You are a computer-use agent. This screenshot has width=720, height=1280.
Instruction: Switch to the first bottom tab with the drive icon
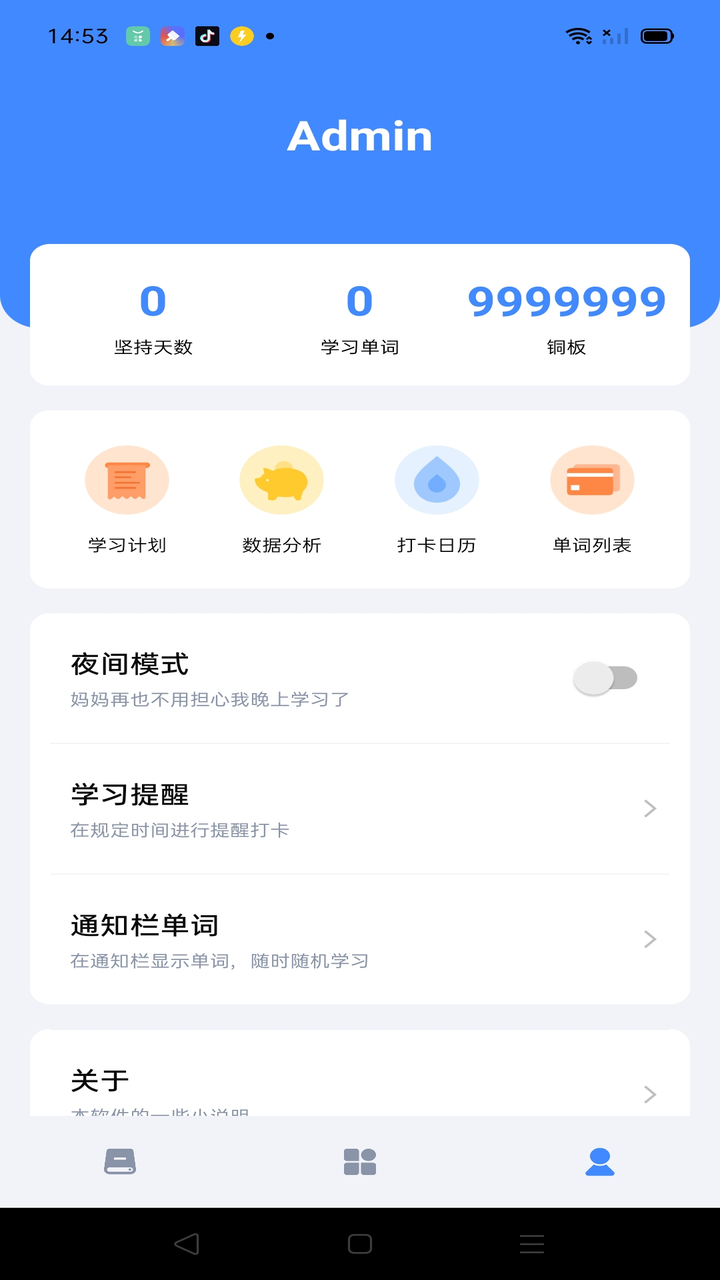tap(120, 1161)
